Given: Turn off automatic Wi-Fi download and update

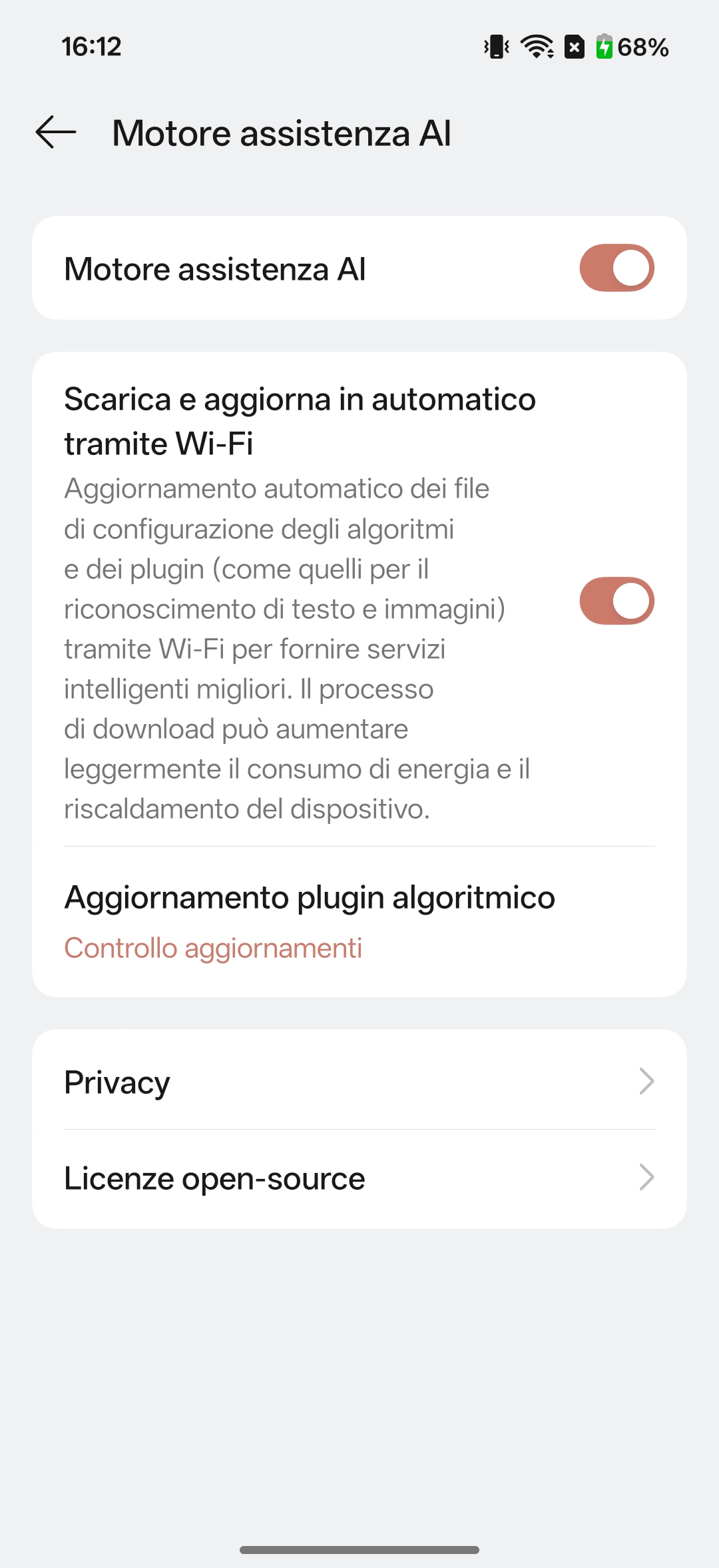Looking at the screenshot, I should tap(616, 601).
